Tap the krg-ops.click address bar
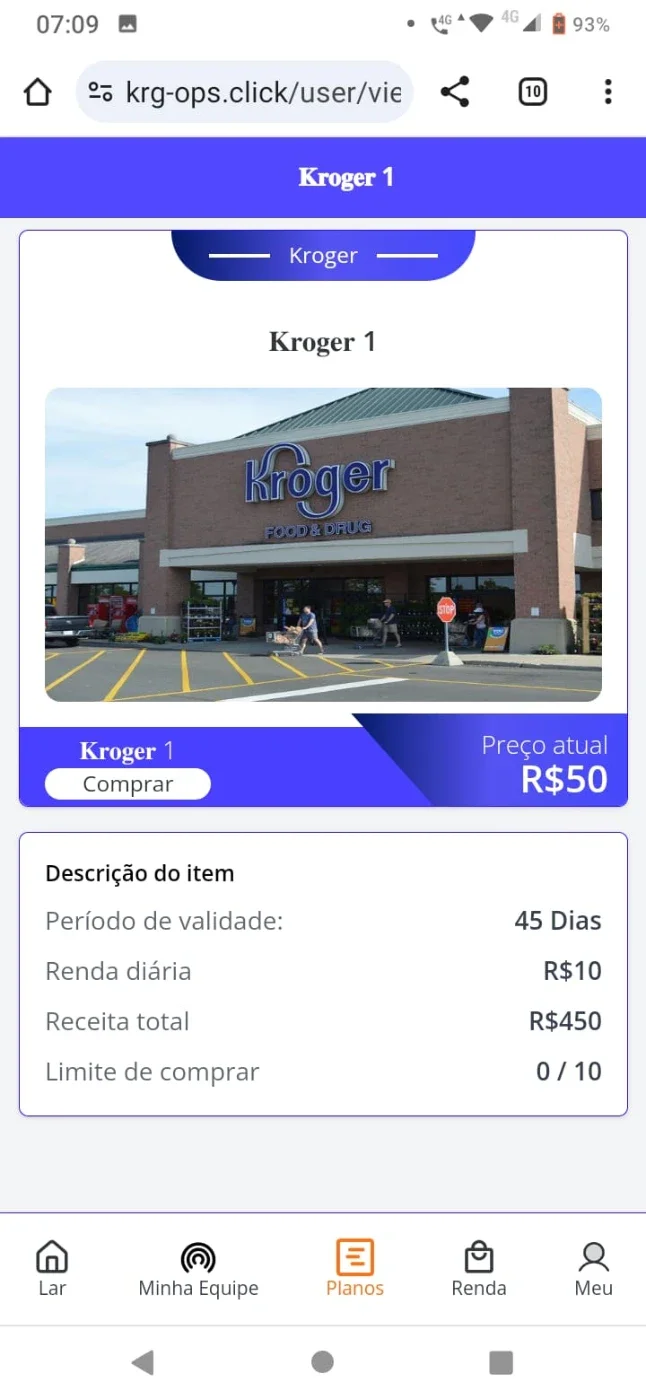 (244, 92)
